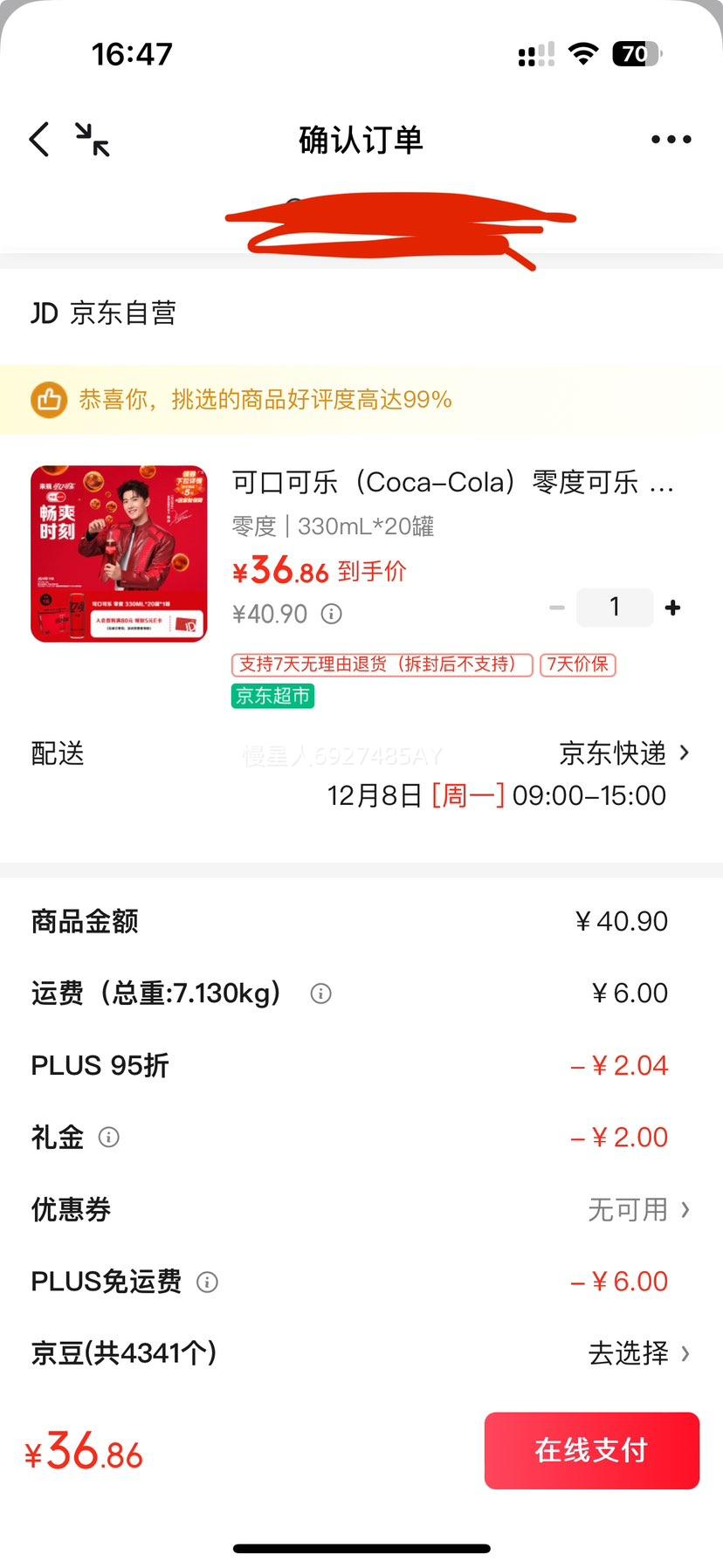
Task: Tap the minus button to decrease quantity
Action: (556, 607)
